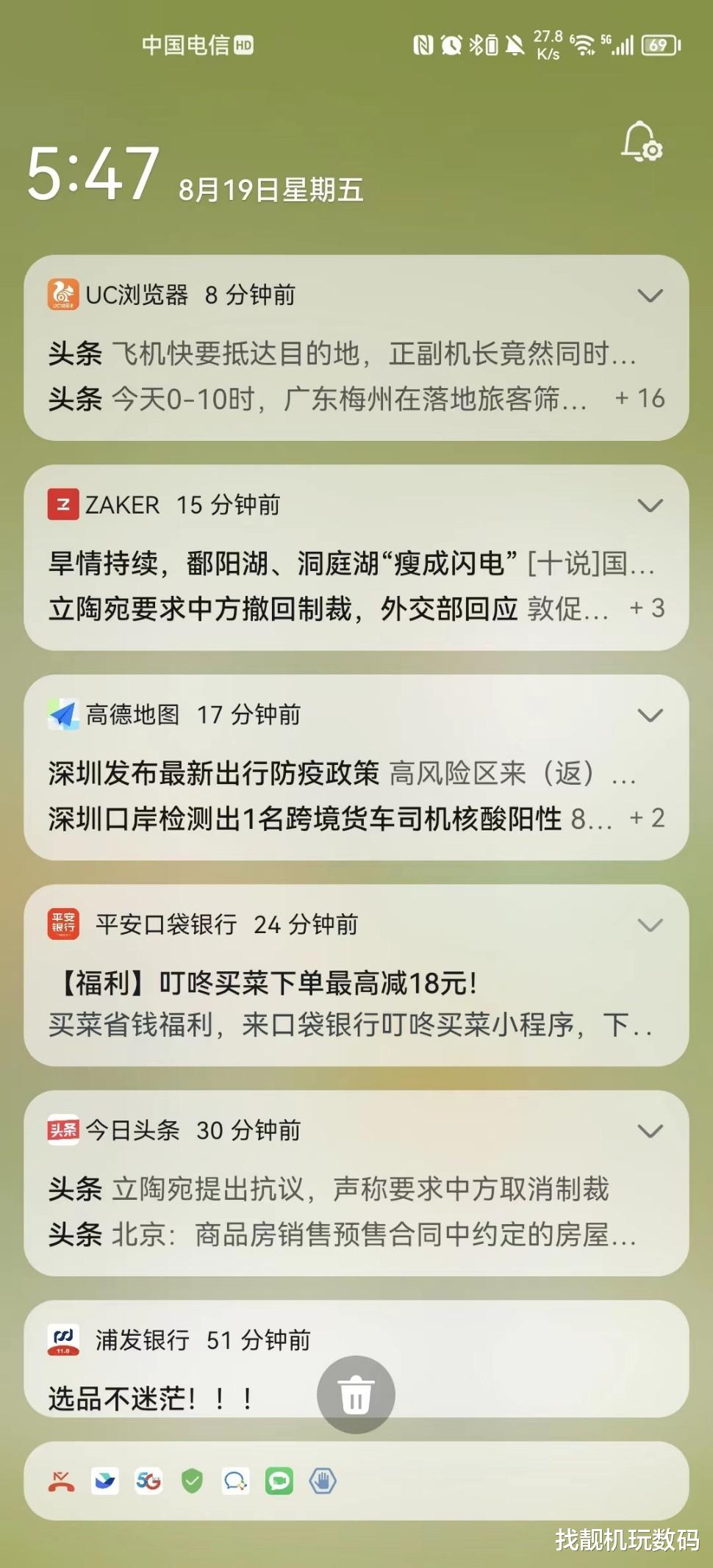This screenshot has height=1568, width=713.
Task: Open notification settings via bell-gear icon
Action: pos(641,140)
